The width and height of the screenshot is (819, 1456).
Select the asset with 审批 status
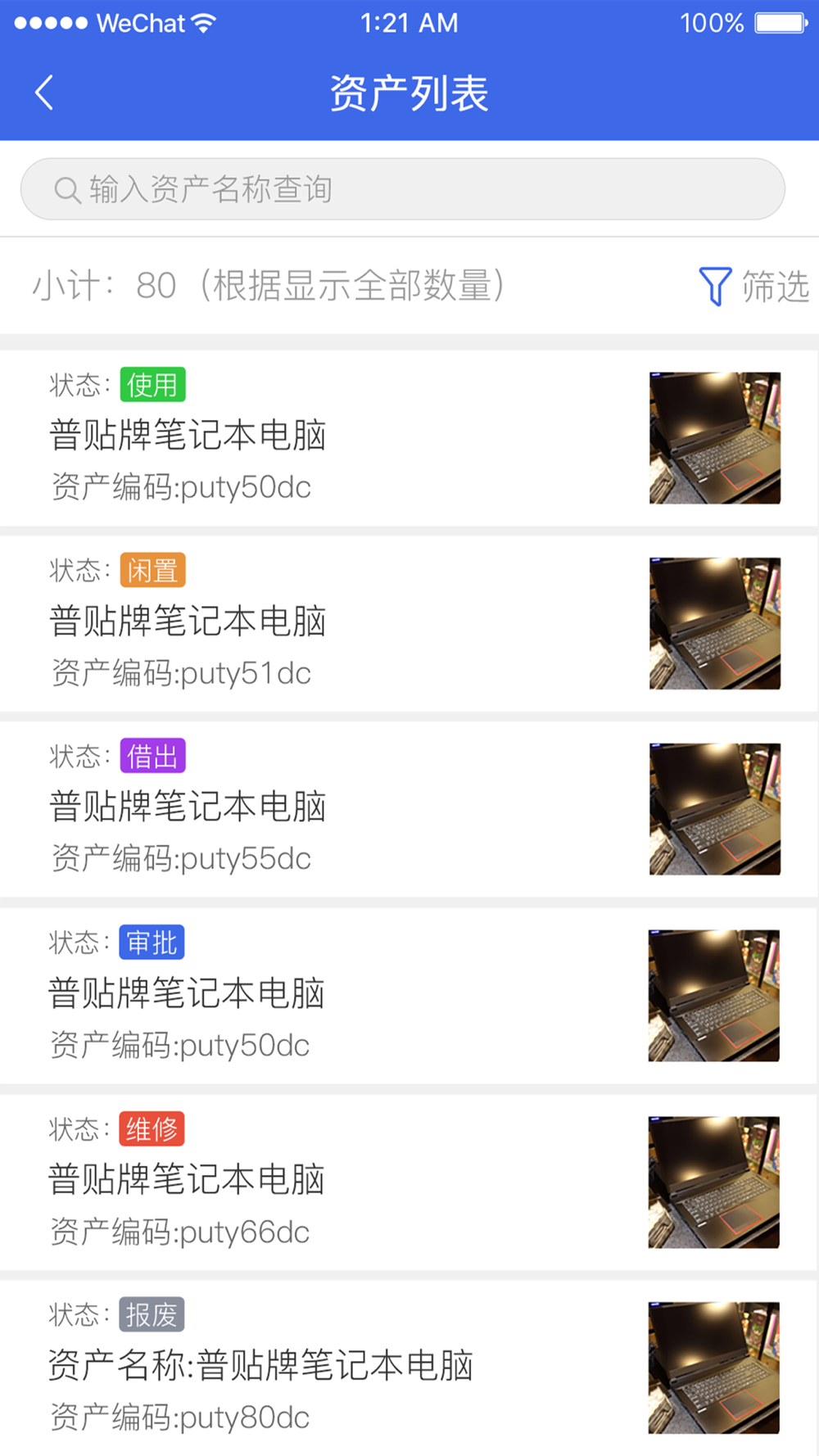point(328,995)
